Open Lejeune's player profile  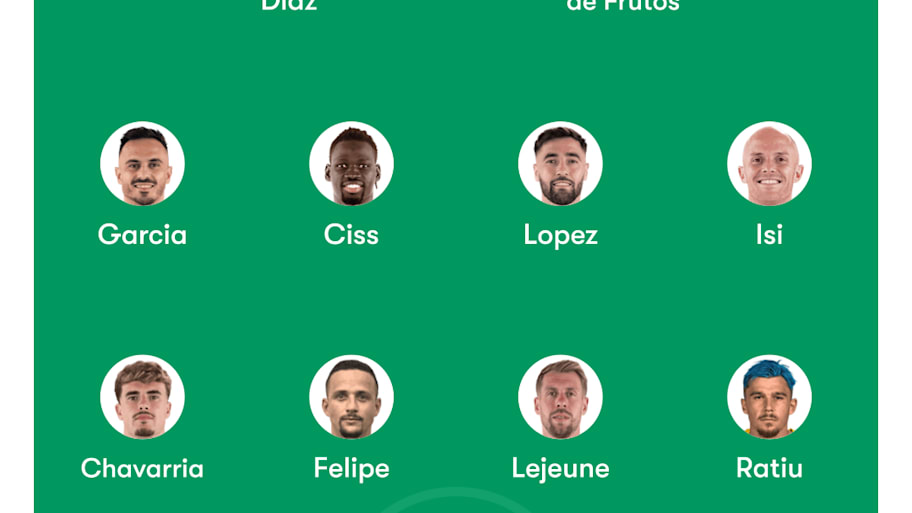click(x=560, y=397)
